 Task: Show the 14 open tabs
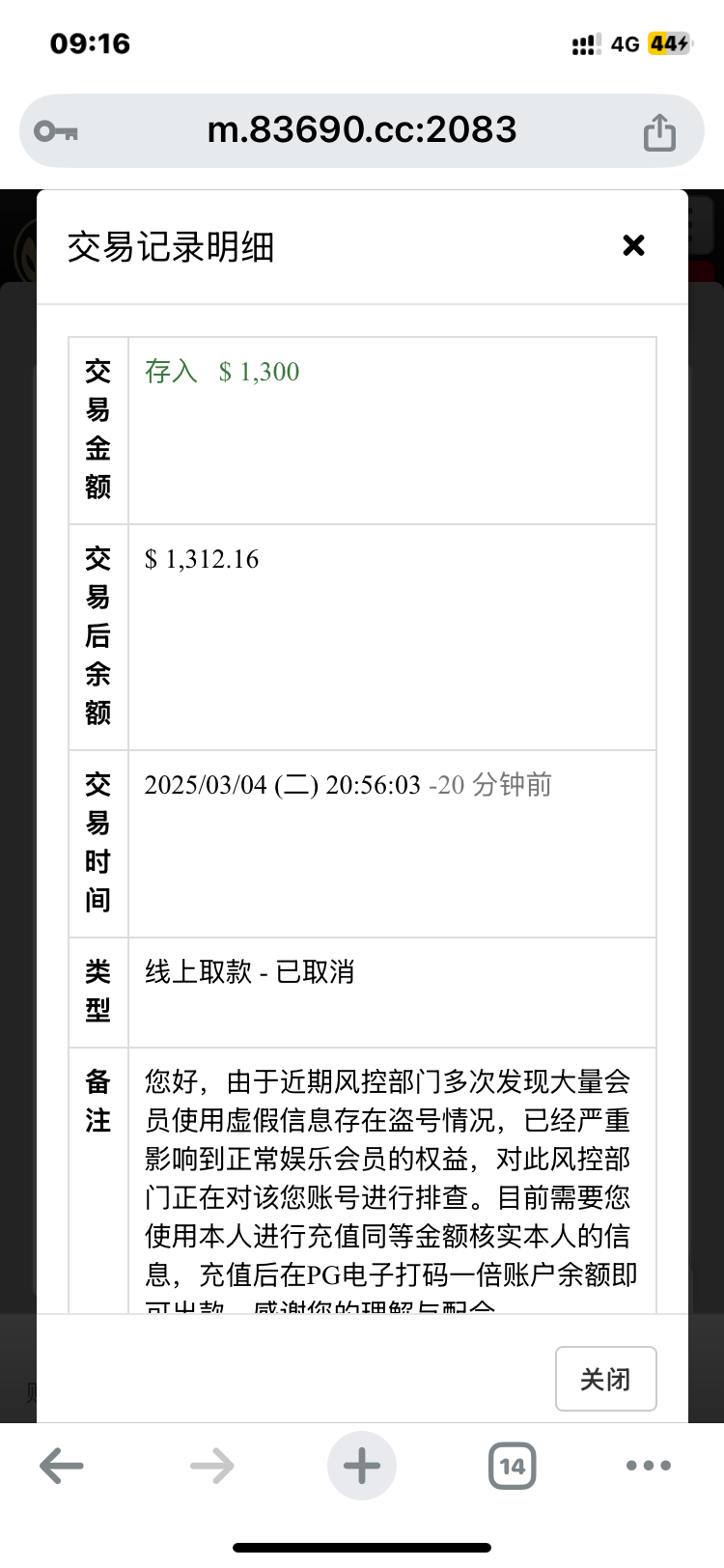coord(512,1466)
